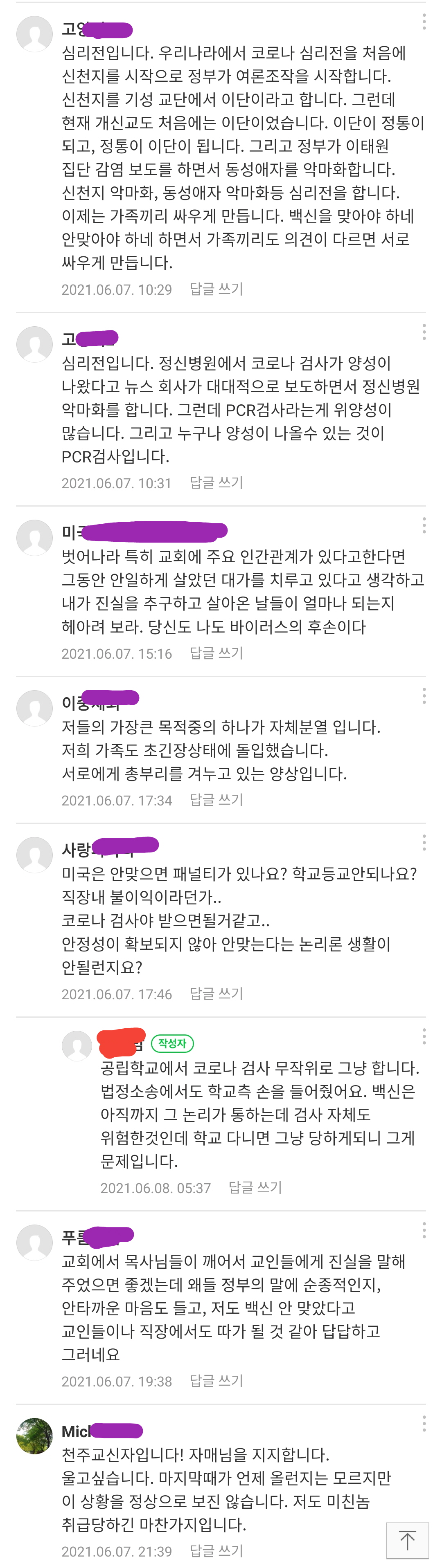Reply to the 작성자 comment dated 06.08
Viewport: 442px width, 1568px height.
(255, 1188)
